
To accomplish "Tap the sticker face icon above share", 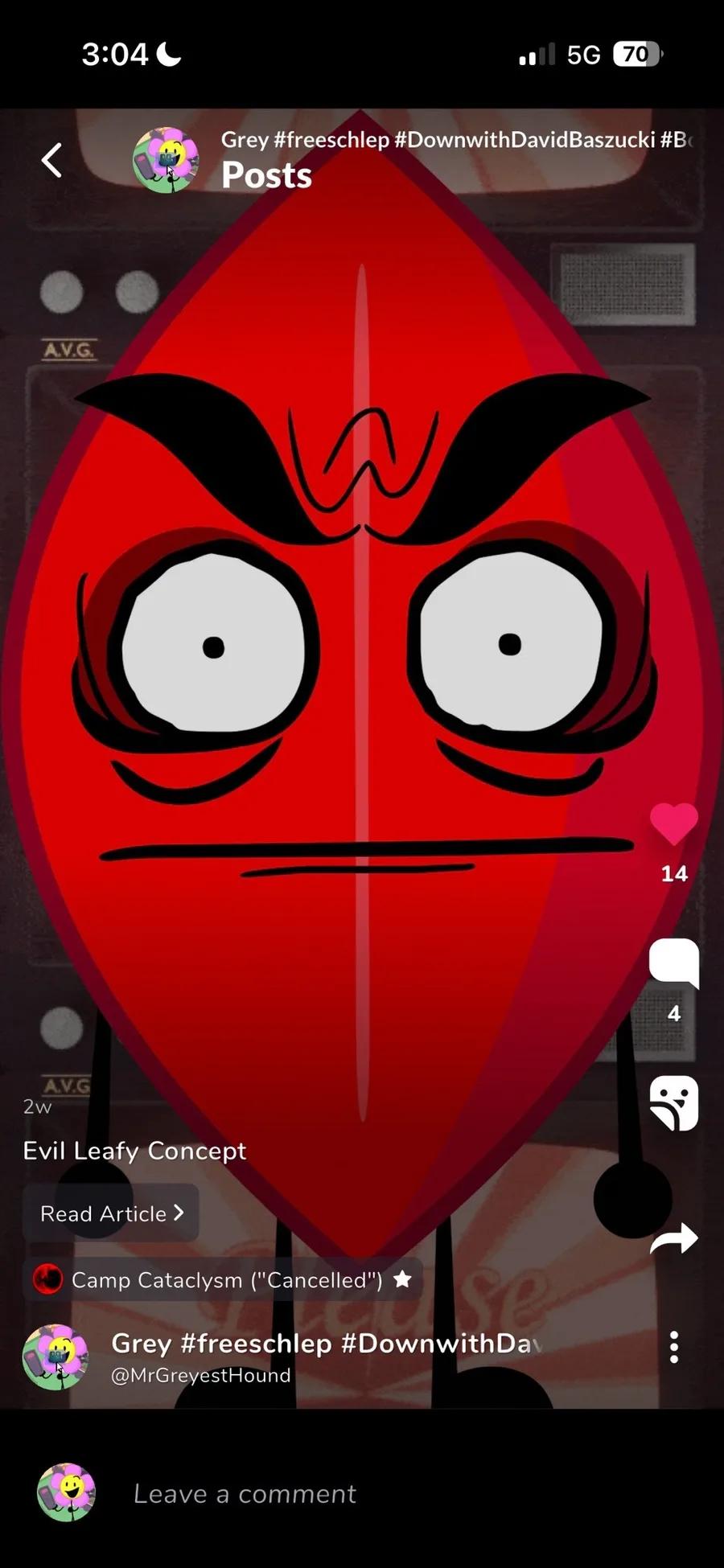I will coord(673,1103).
